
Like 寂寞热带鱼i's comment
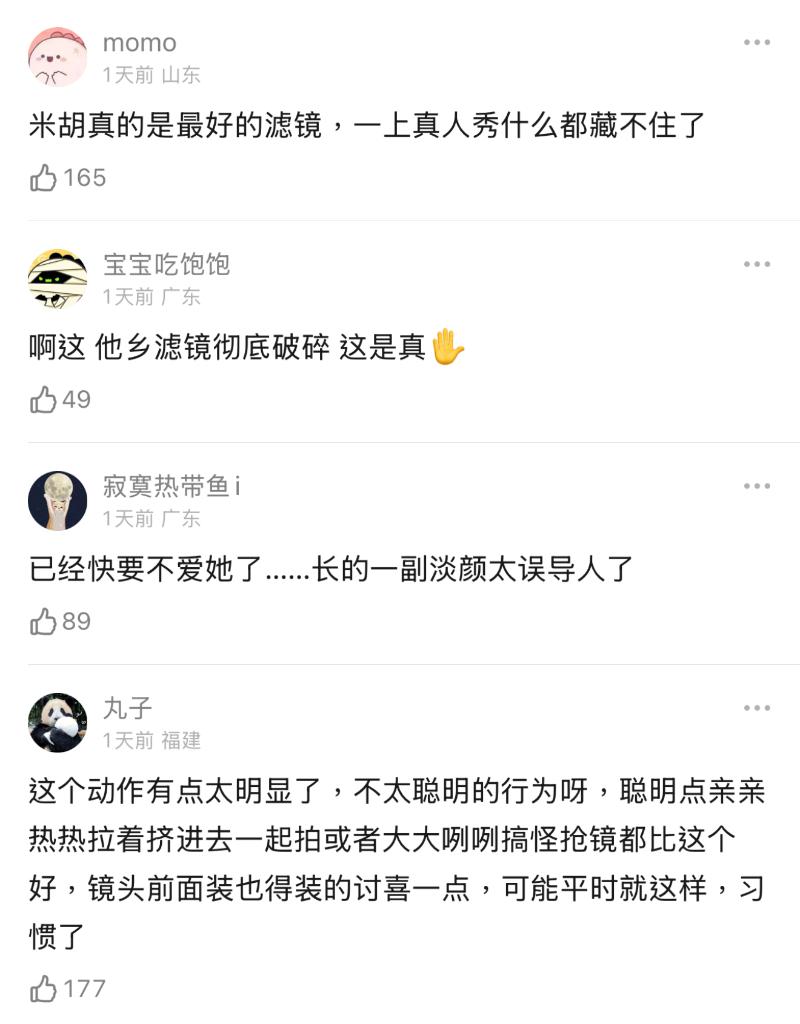coord(44,622)
